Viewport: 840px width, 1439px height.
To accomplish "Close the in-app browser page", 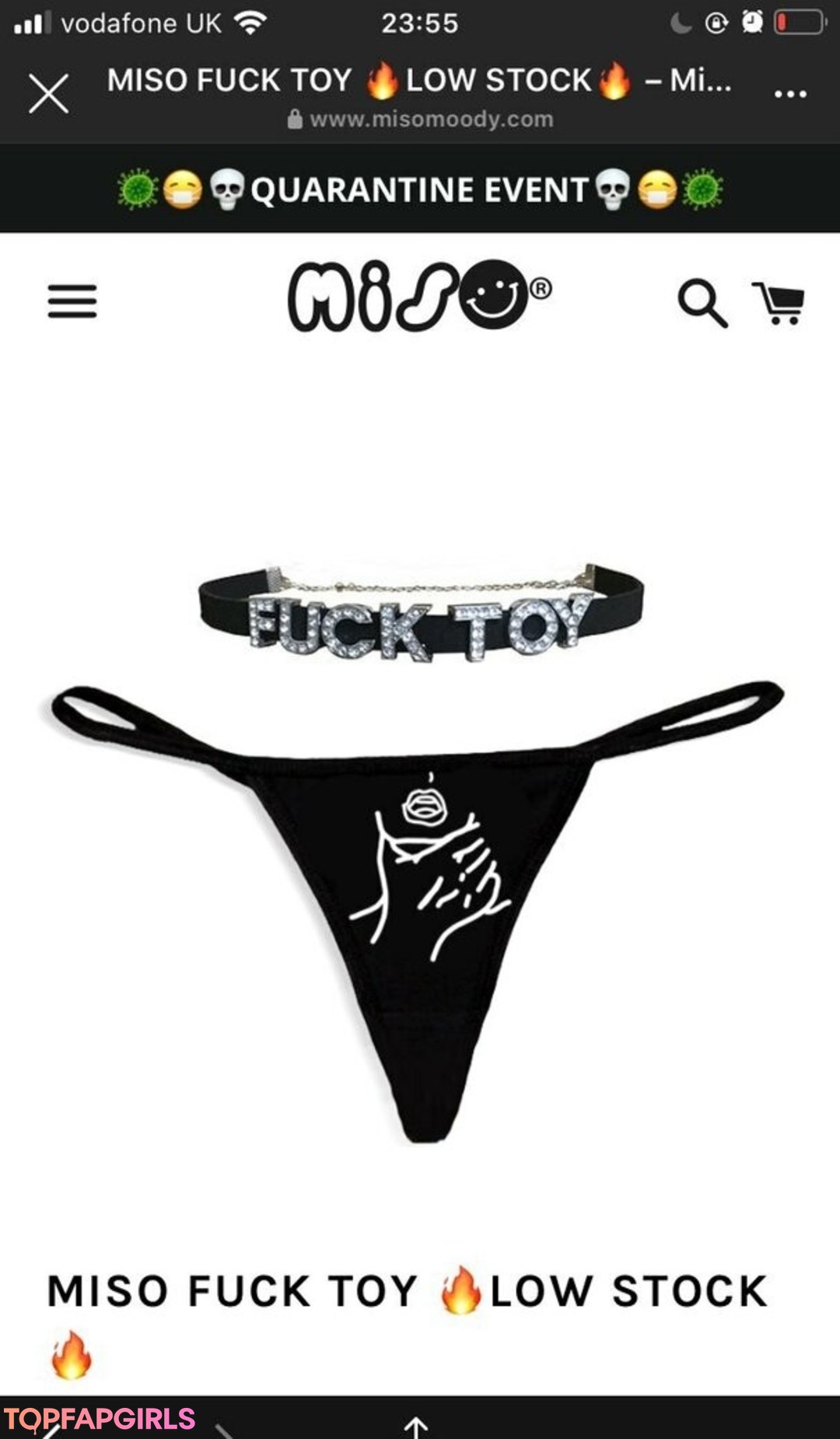I will coord(48,94).
